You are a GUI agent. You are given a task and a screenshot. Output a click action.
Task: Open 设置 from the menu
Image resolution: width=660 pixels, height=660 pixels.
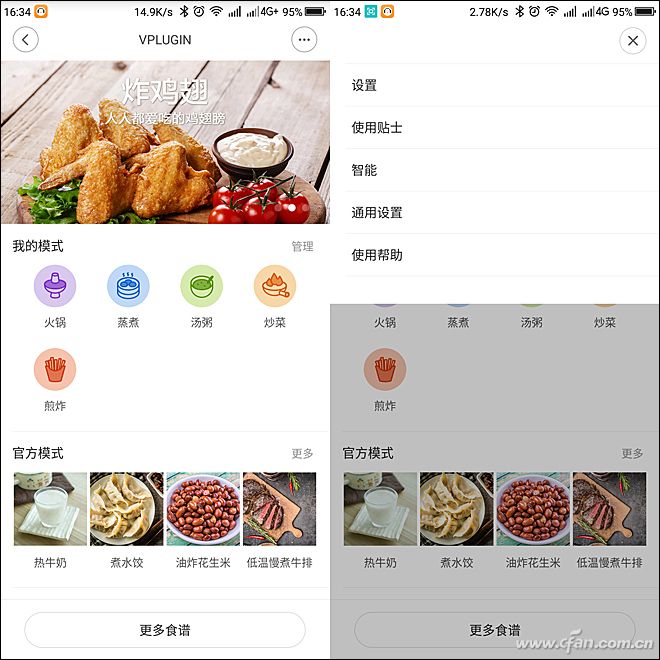(x=365, y=86)
